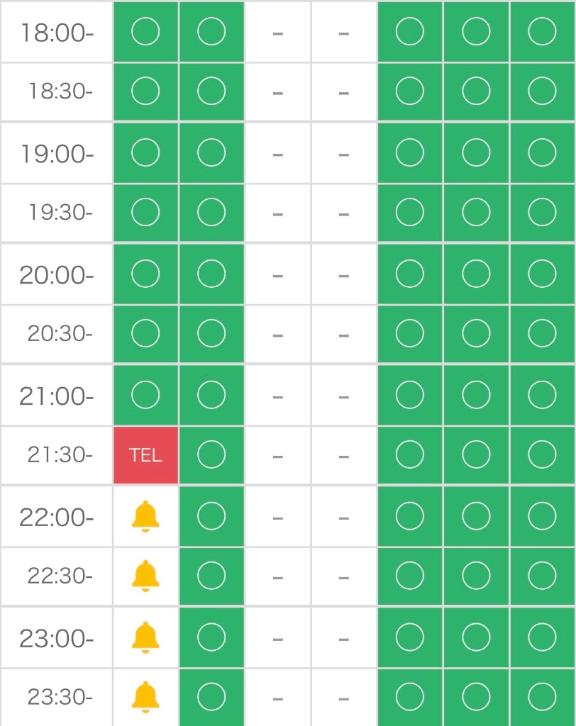Tap the bell icon at 23:30

146,697
